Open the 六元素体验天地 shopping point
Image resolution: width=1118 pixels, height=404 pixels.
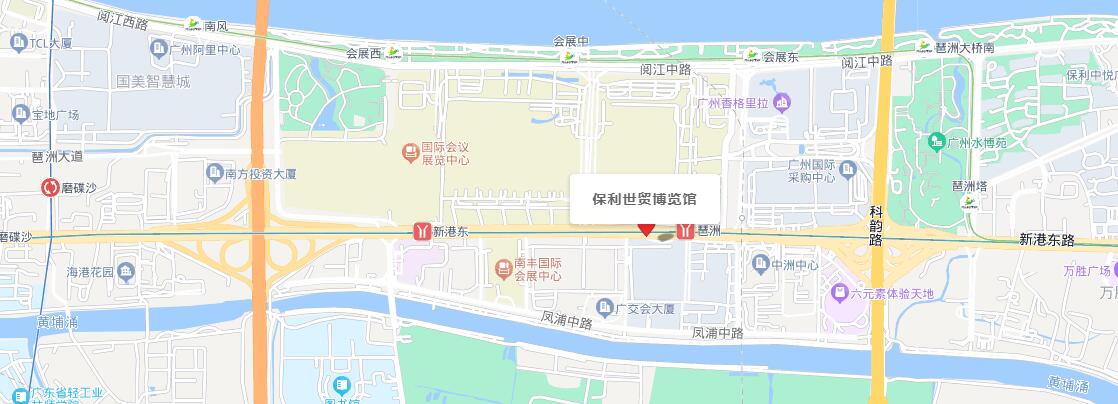(x=838, y=293)
